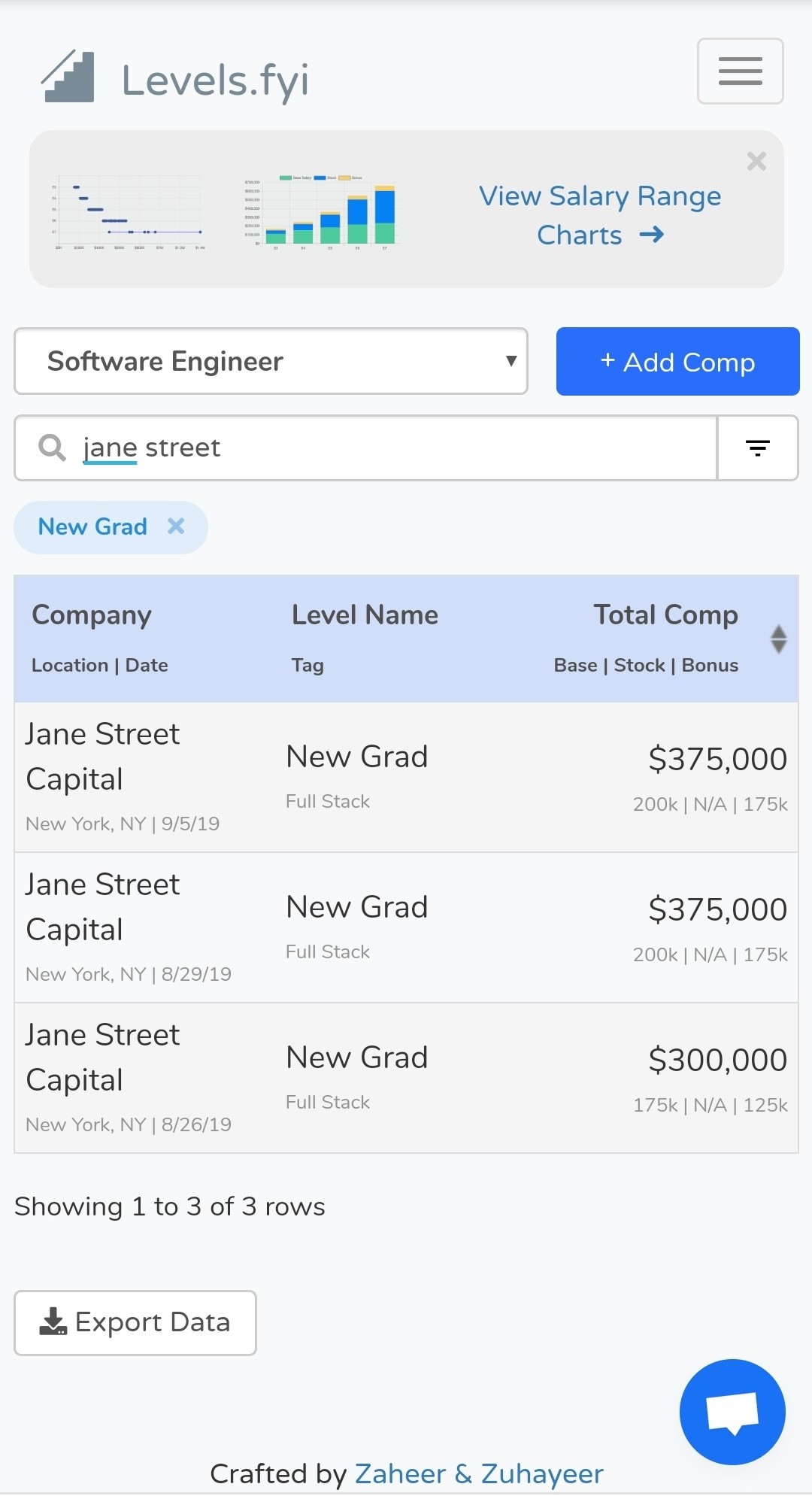This screenshot has width=812, height=1496.
Task: Click the download icon on Export Data
Action: [x=53, y=1322]
